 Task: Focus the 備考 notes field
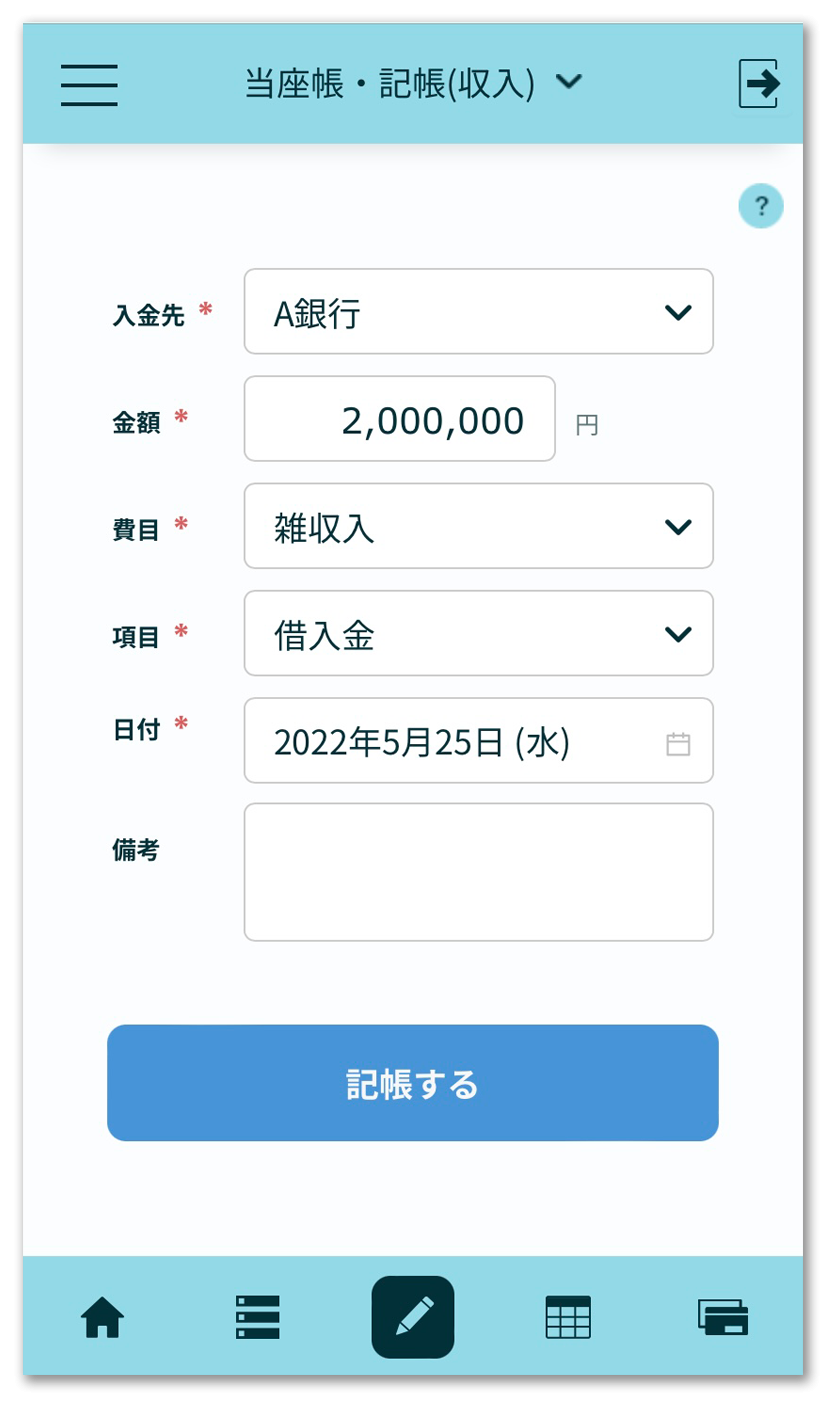click(479, 872)
